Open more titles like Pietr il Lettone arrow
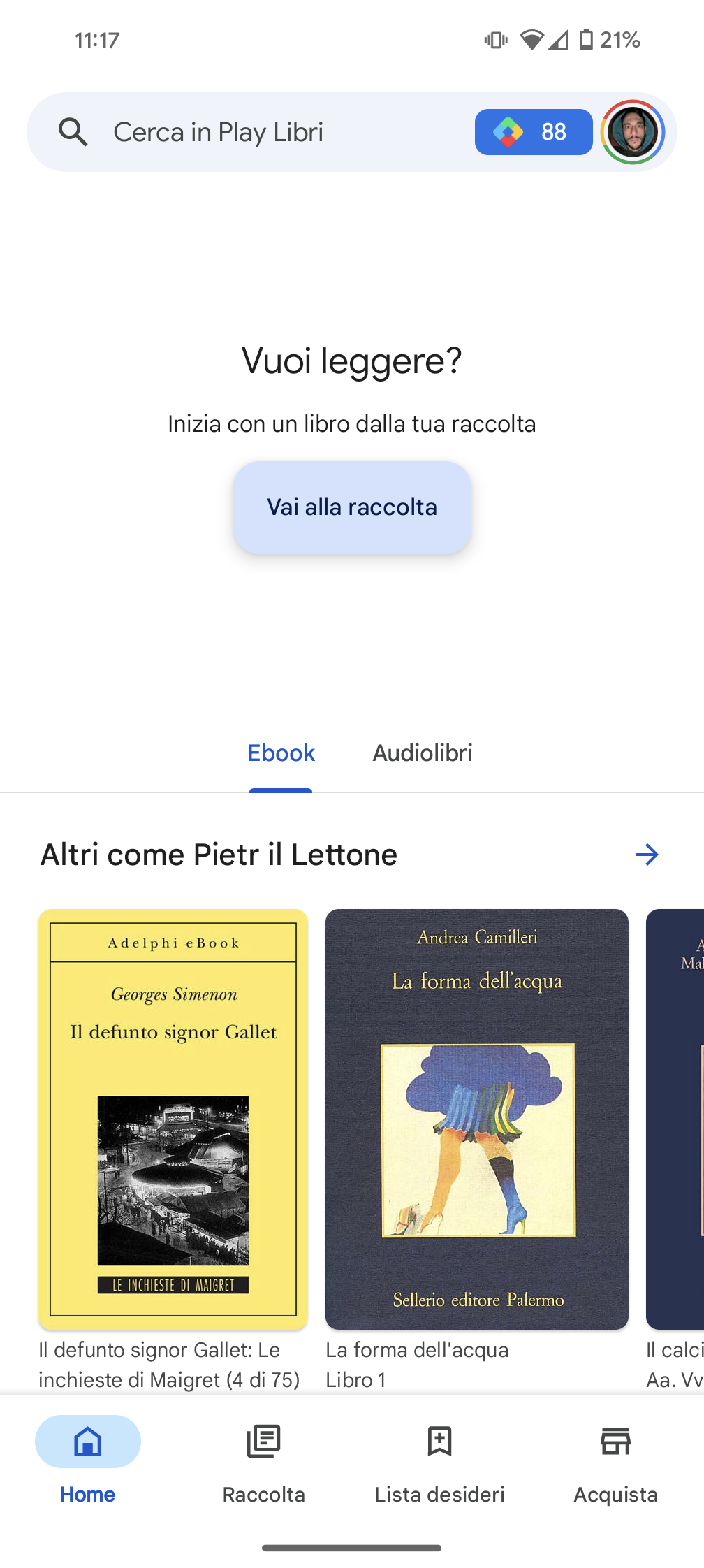Screen dimensions: 704x1568 [647, 855]
